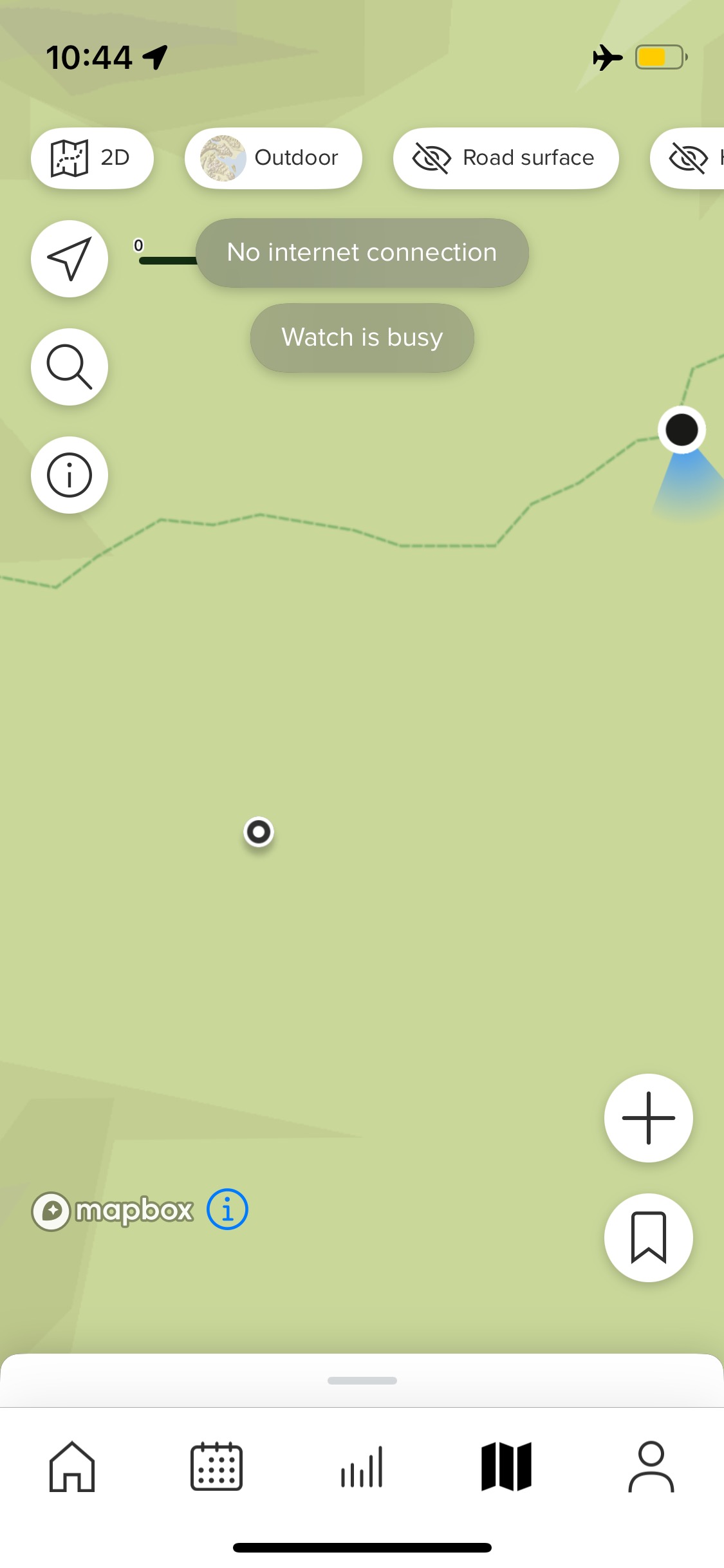The height and width of the screenshot is (1568, 724).
Task: Open the Outdoor map style selector
Action: [x=273, y=158]
